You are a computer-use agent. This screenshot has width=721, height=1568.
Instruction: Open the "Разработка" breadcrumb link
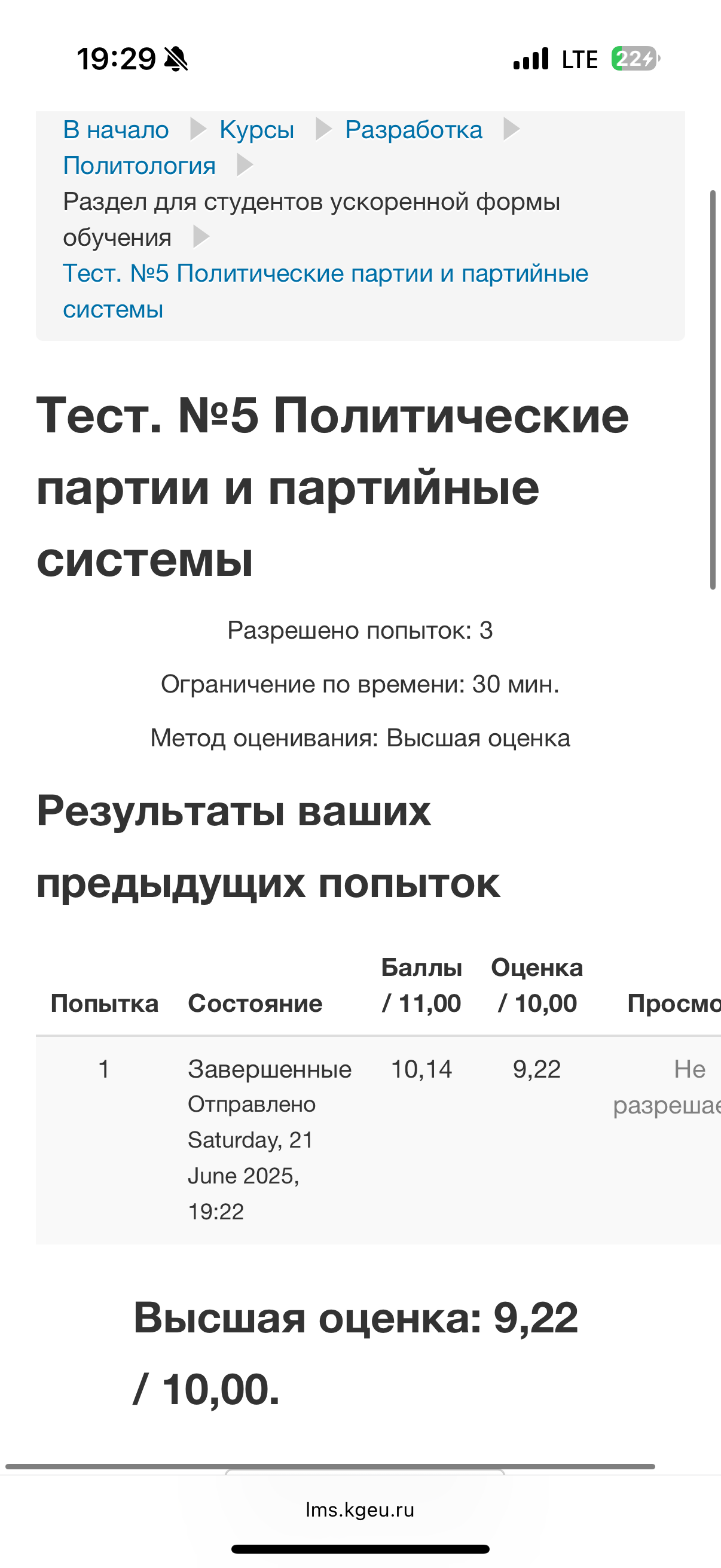[x=414, y=130]
